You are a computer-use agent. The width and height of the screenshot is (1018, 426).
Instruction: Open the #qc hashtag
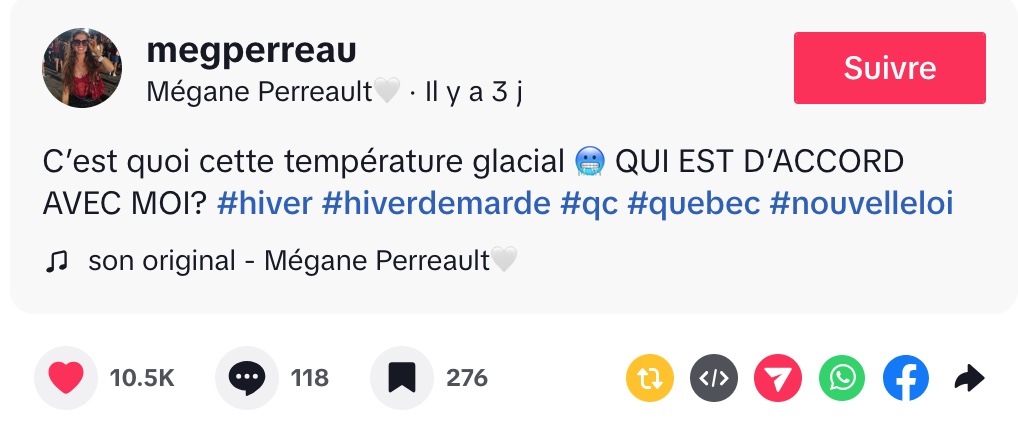[588, 204]
